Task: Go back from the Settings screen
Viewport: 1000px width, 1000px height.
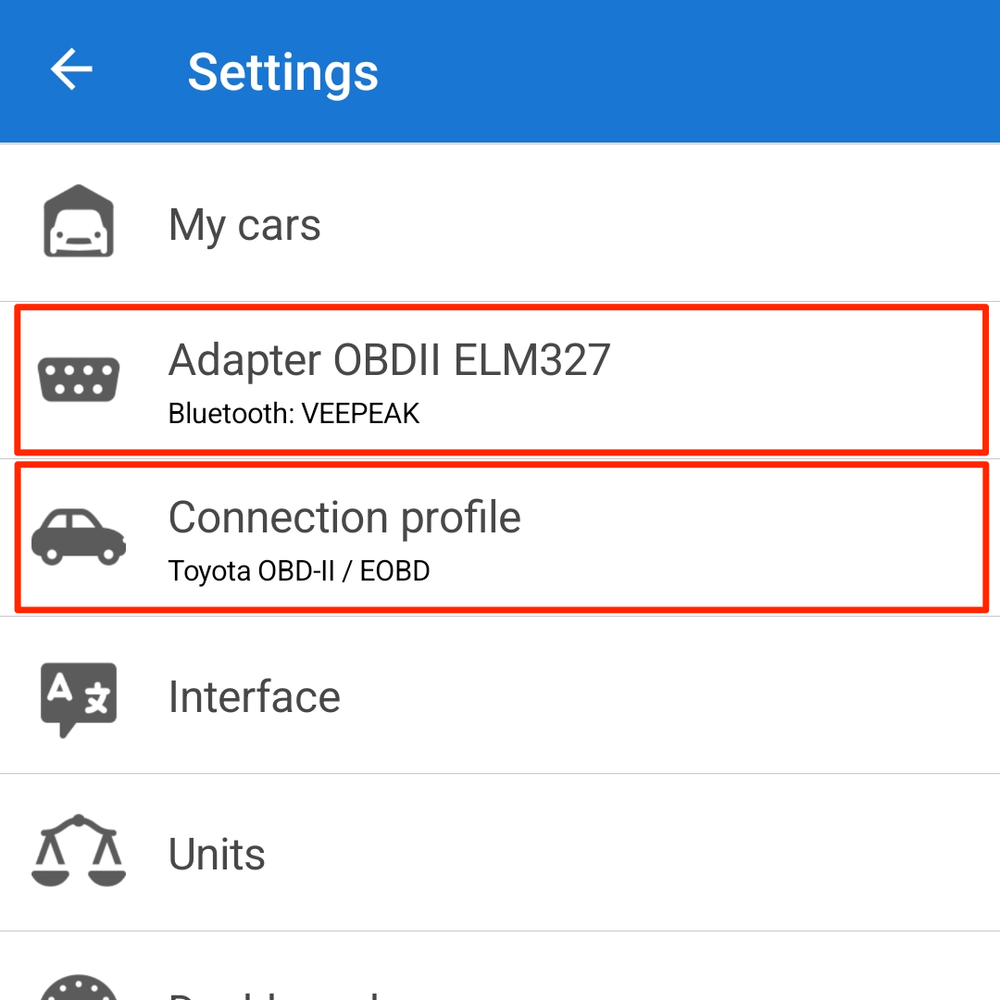Action: pos(71,70)
